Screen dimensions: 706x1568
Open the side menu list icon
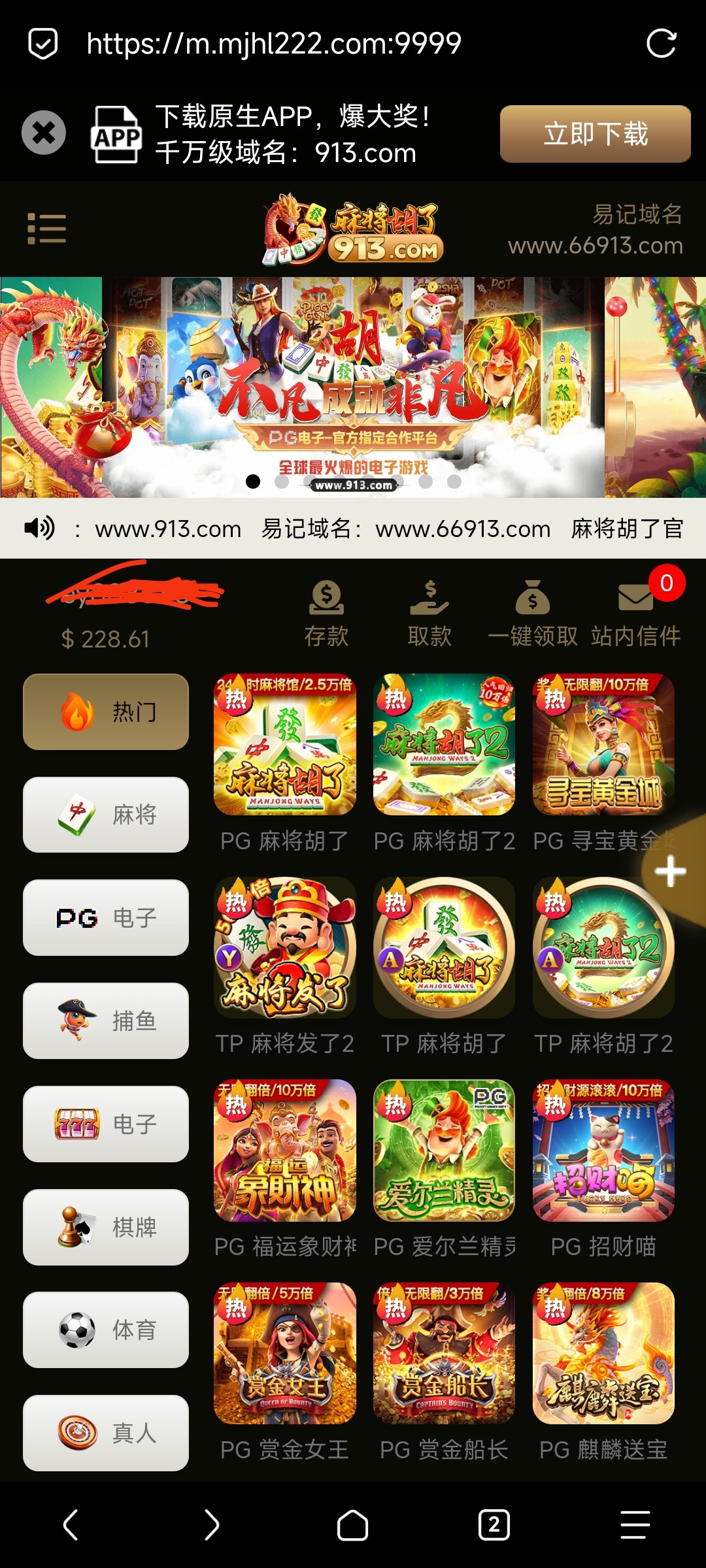point(46,229)
